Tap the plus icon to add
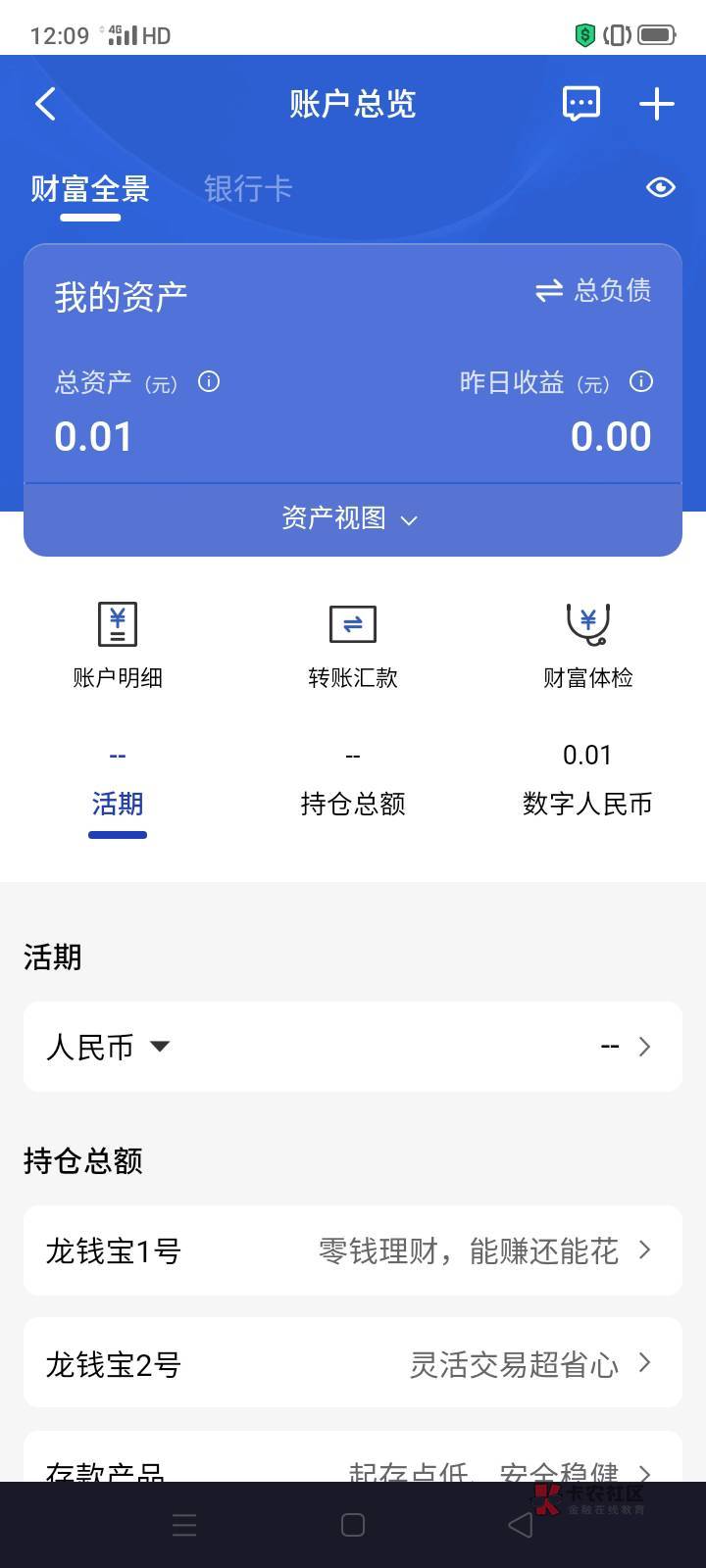The height and width of the screenshot is (1568, 706). click(x=656, y=104)
